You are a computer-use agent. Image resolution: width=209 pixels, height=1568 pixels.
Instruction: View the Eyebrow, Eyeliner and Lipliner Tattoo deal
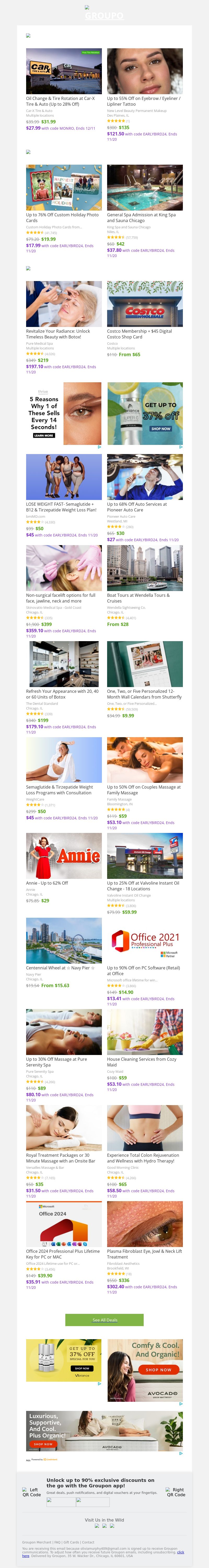tap(144, 71)
